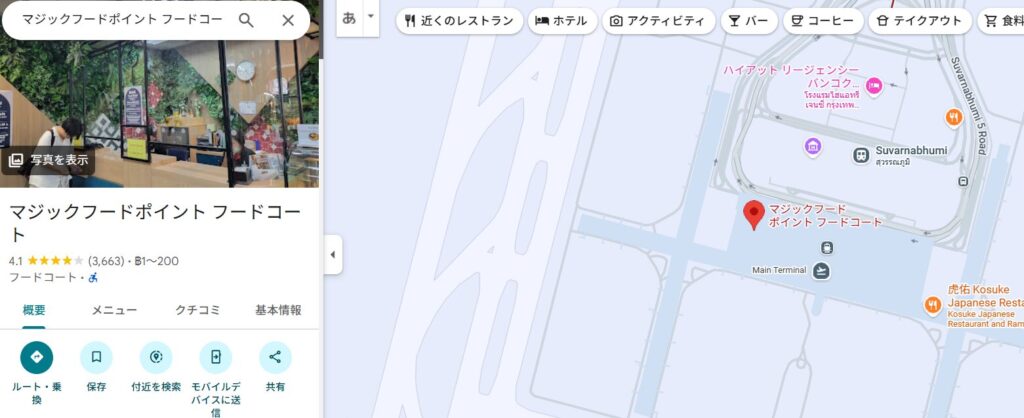
Task: Switch to the クチコミ tab
Action: pyautogui.click(x=198, y=310)
